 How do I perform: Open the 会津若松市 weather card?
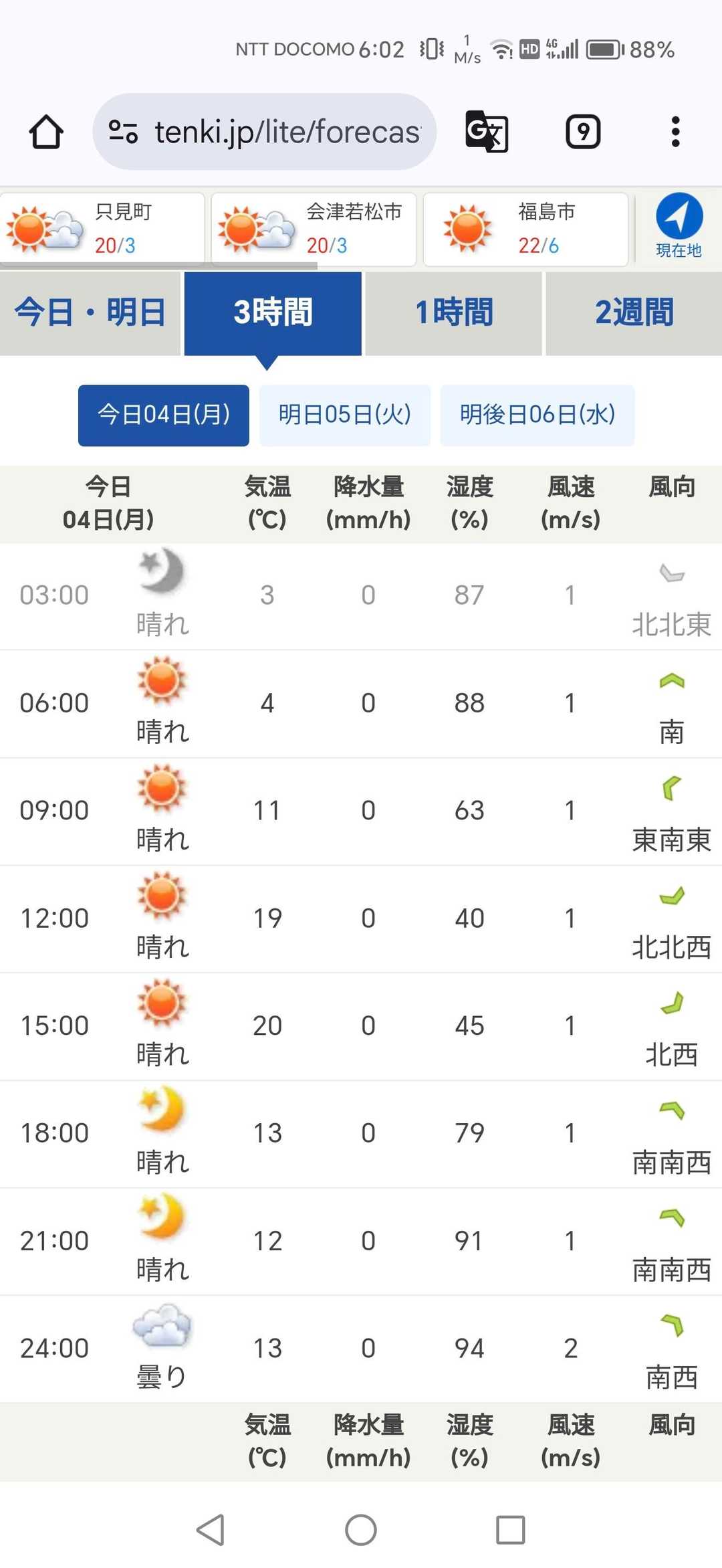click(314, 229)
